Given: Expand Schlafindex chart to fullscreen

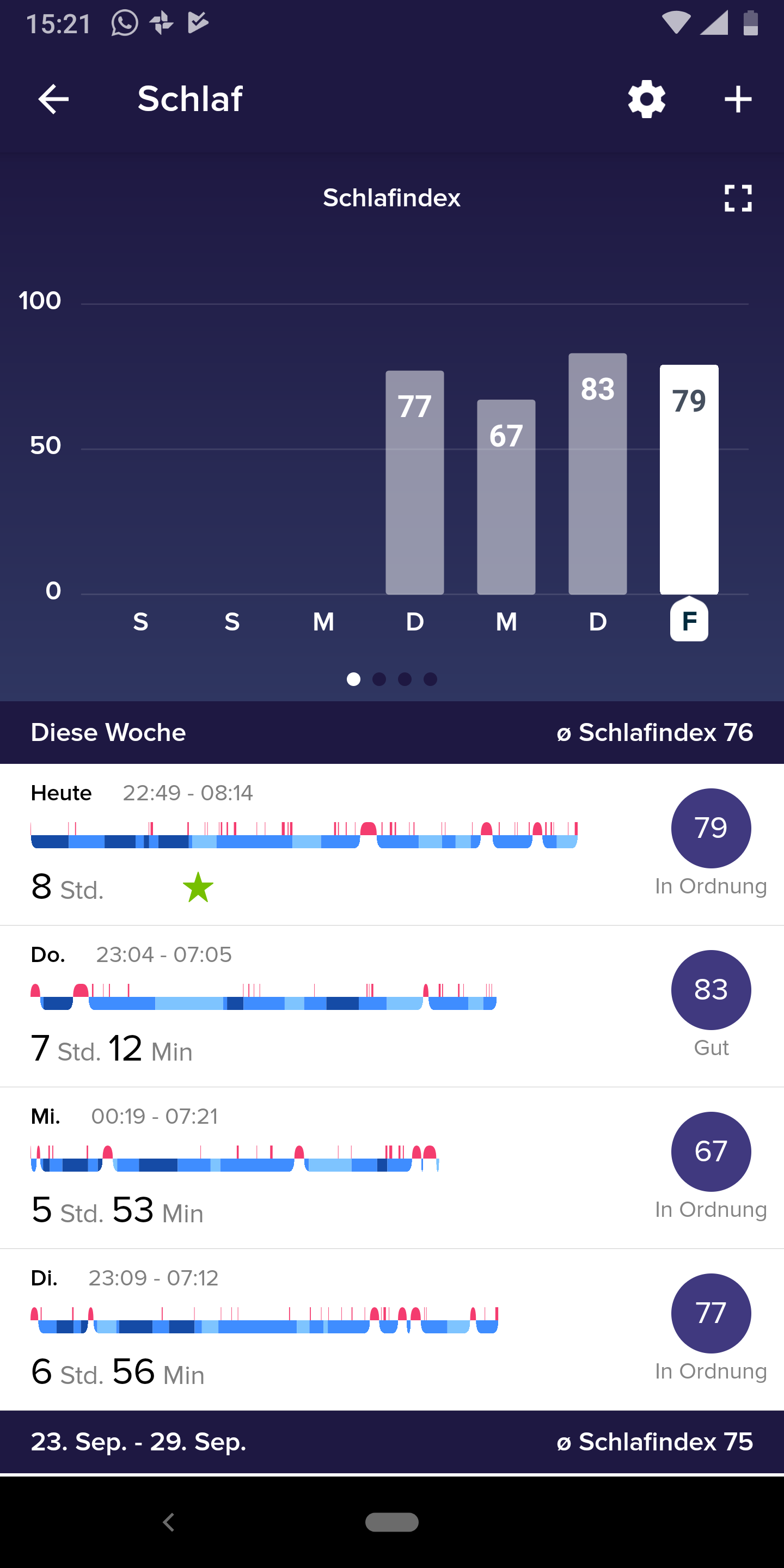Looking at the screenshot, I should click(738, 198).
